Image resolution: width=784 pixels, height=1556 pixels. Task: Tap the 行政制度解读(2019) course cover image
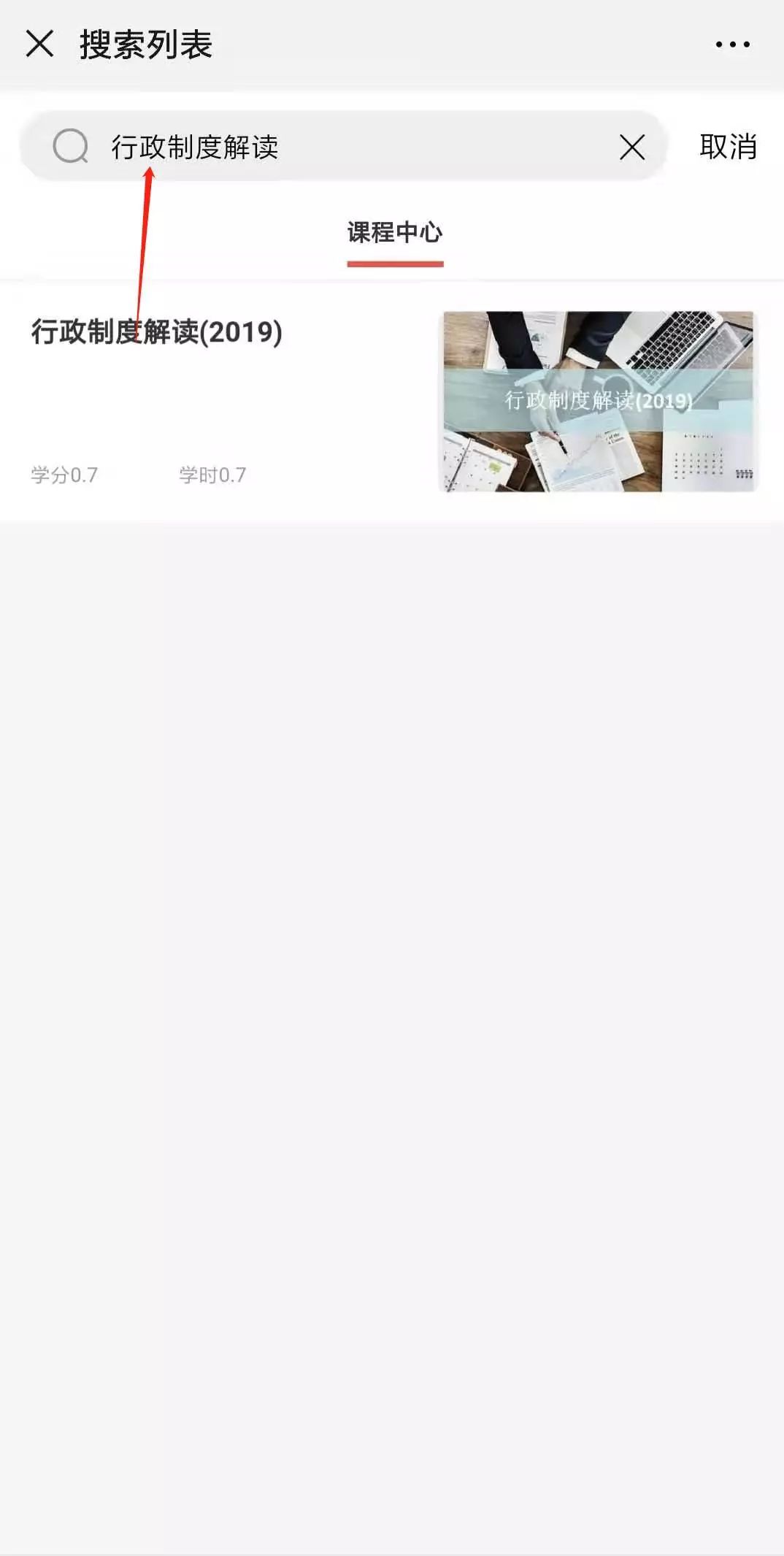pyautogui.click(x=599, y=402)
